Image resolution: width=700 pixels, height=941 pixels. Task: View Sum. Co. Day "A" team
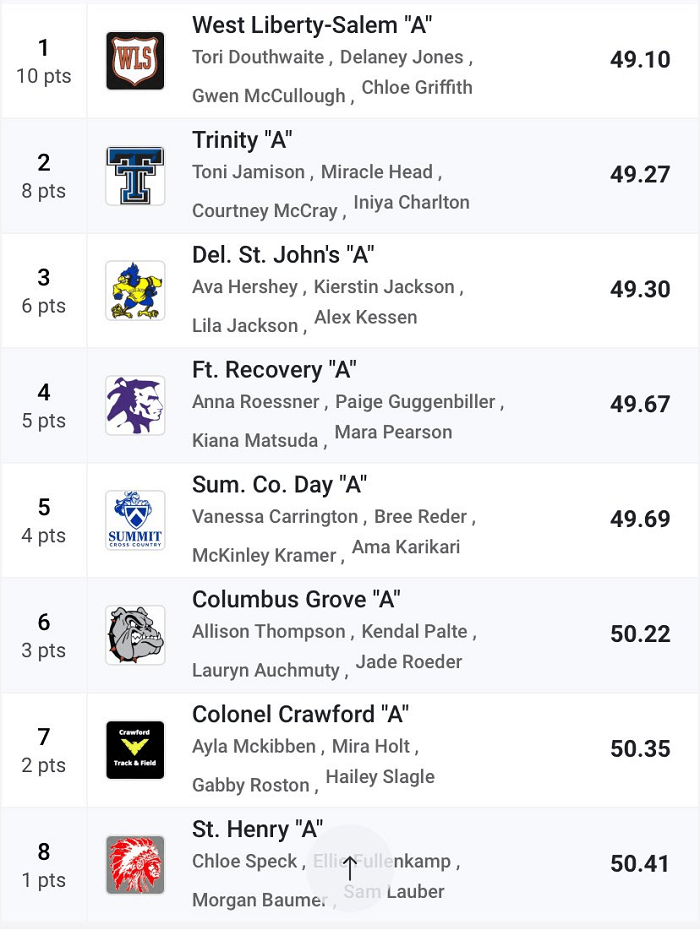pos(279,485)
